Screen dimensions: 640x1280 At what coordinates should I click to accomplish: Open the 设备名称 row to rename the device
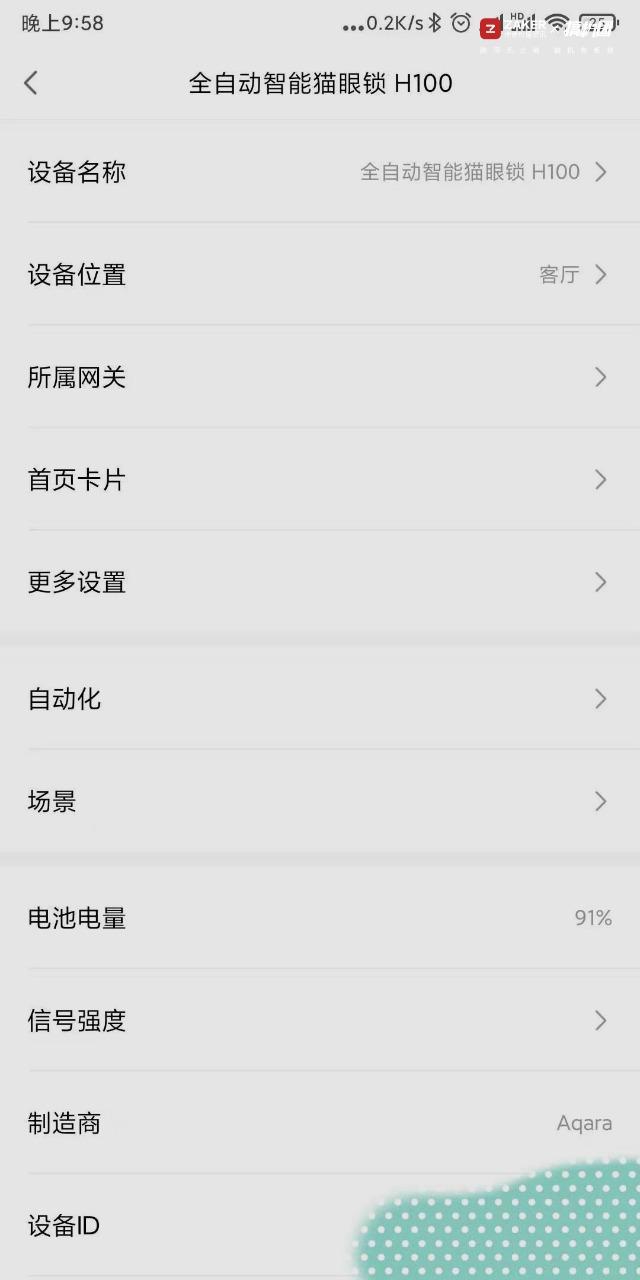pos(320,172)
